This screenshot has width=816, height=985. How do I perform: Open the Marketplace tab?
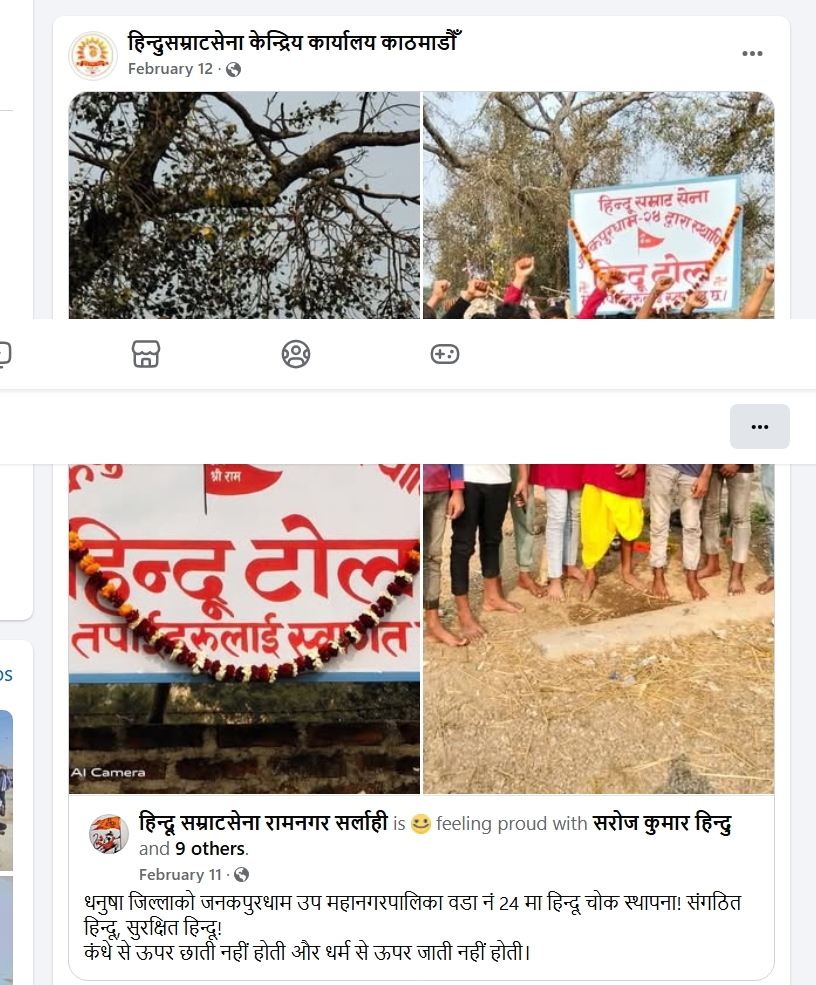[x=146, y=354]
